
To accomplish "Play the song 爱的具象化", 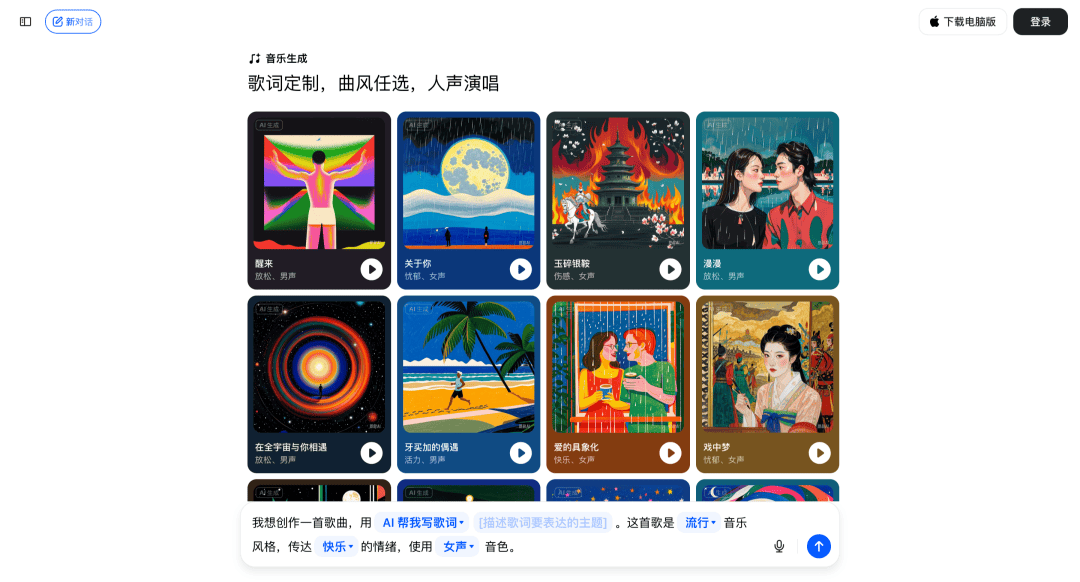I will 670,453.
